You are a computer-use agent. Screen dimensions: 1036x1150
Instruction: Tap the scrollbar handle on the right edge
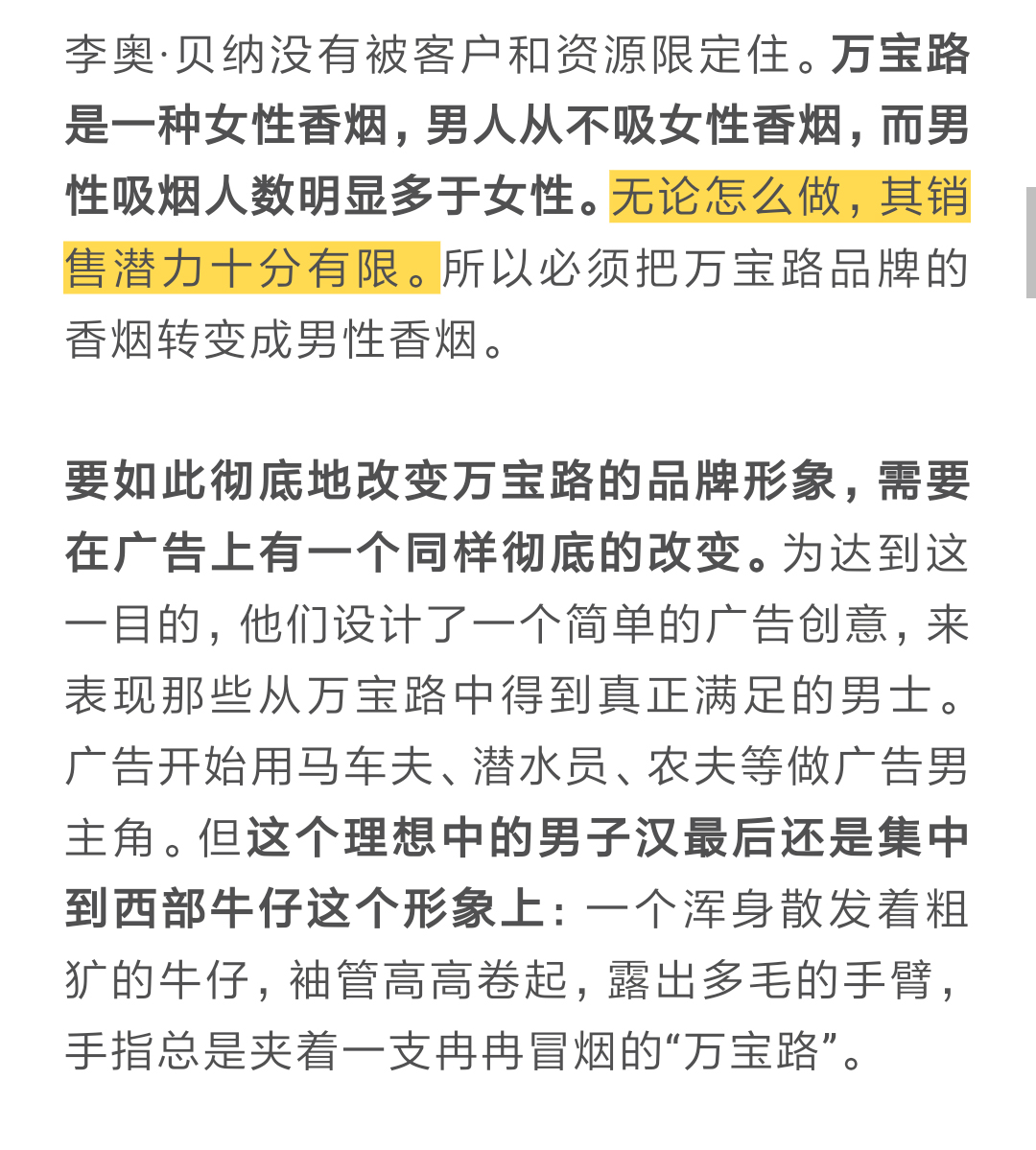(1031, 243)
